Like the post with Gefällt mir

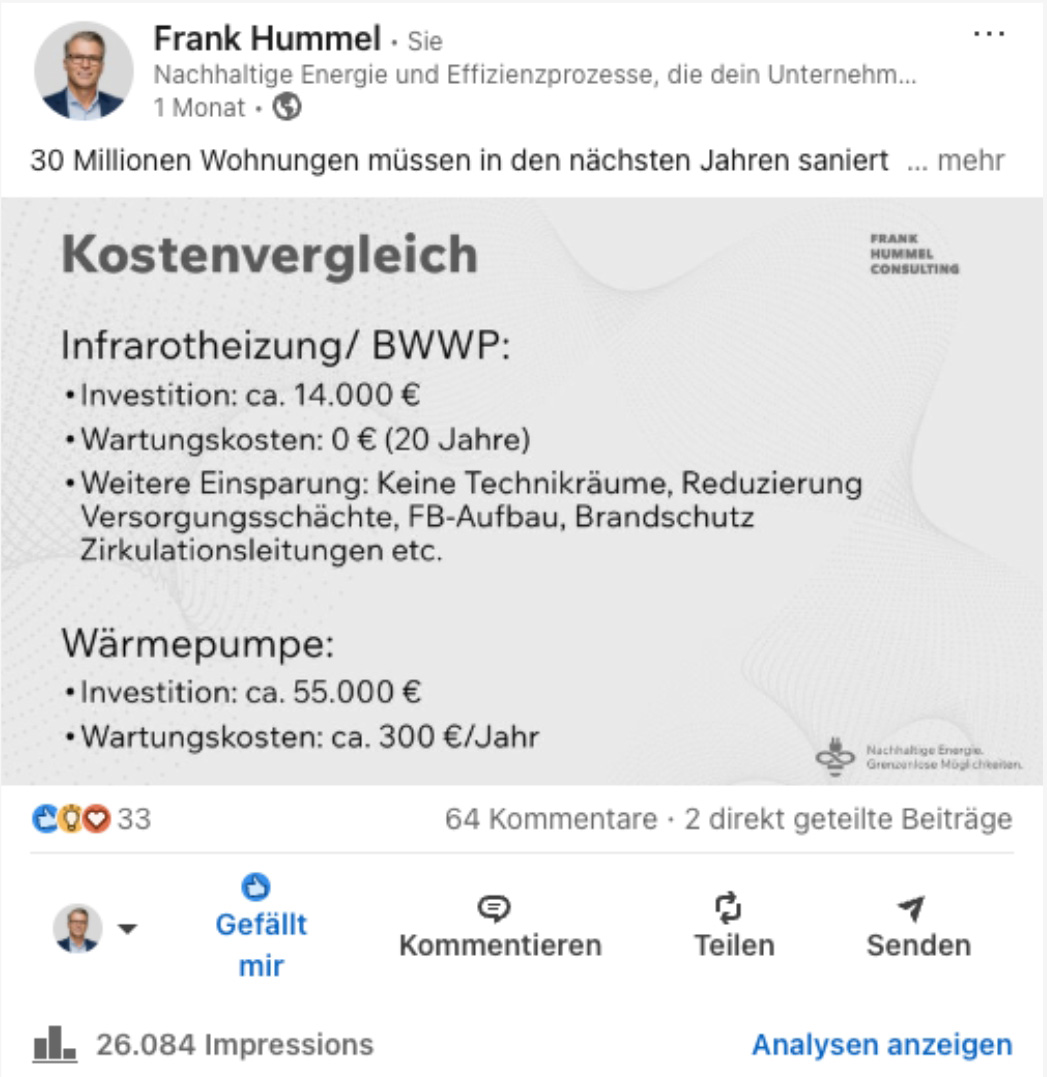(260, 926)
